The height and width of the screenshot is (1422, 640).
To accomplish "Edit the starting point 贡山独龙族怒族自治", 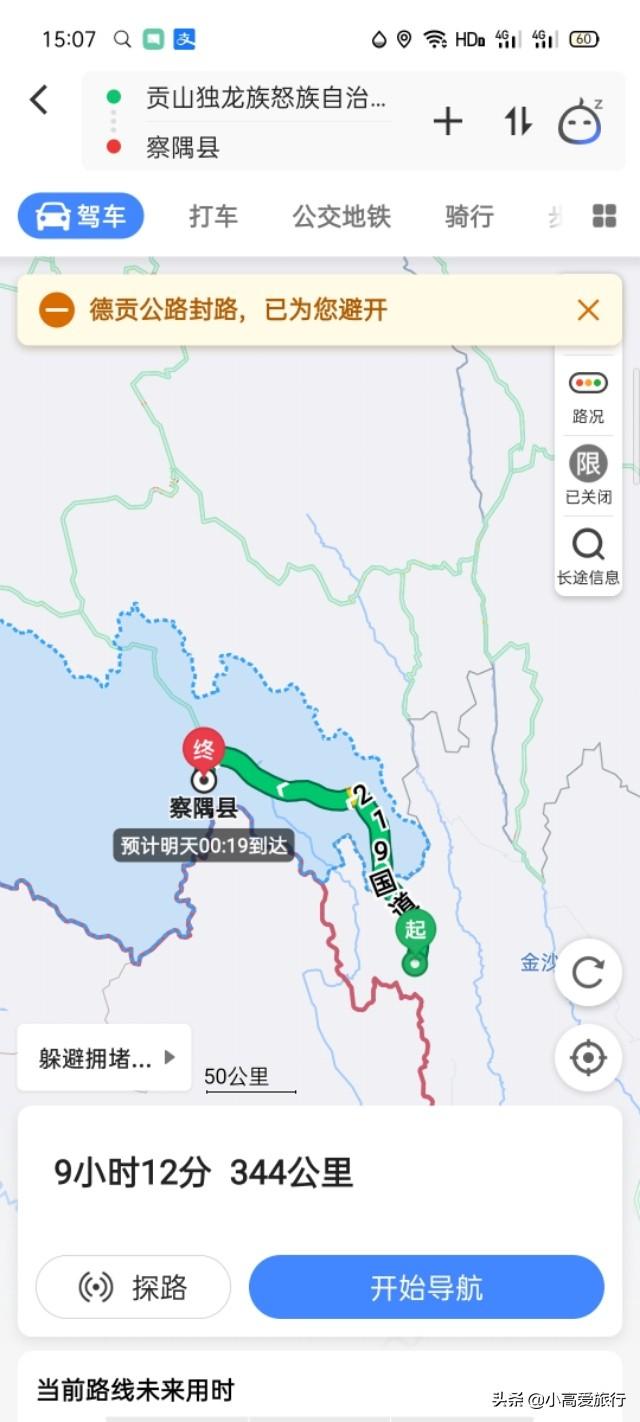I will coord(265,98).
